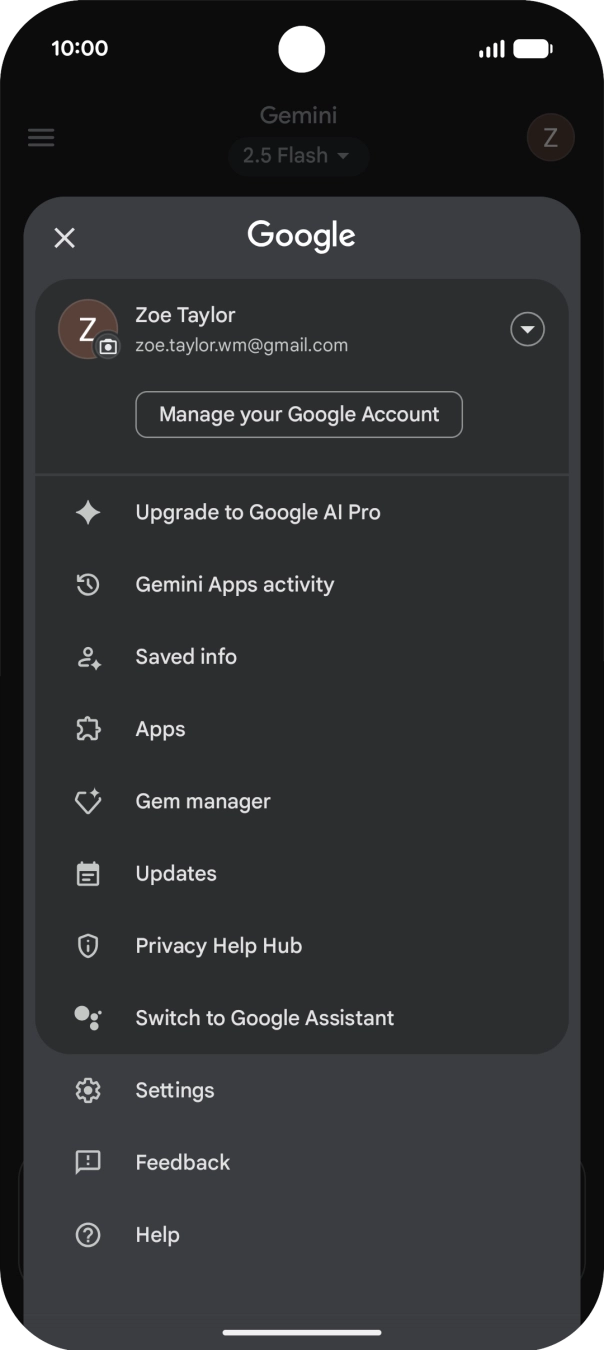Close the Google account panel
The height and width of the screenshot is (1350, 604).
coord(65,238)
